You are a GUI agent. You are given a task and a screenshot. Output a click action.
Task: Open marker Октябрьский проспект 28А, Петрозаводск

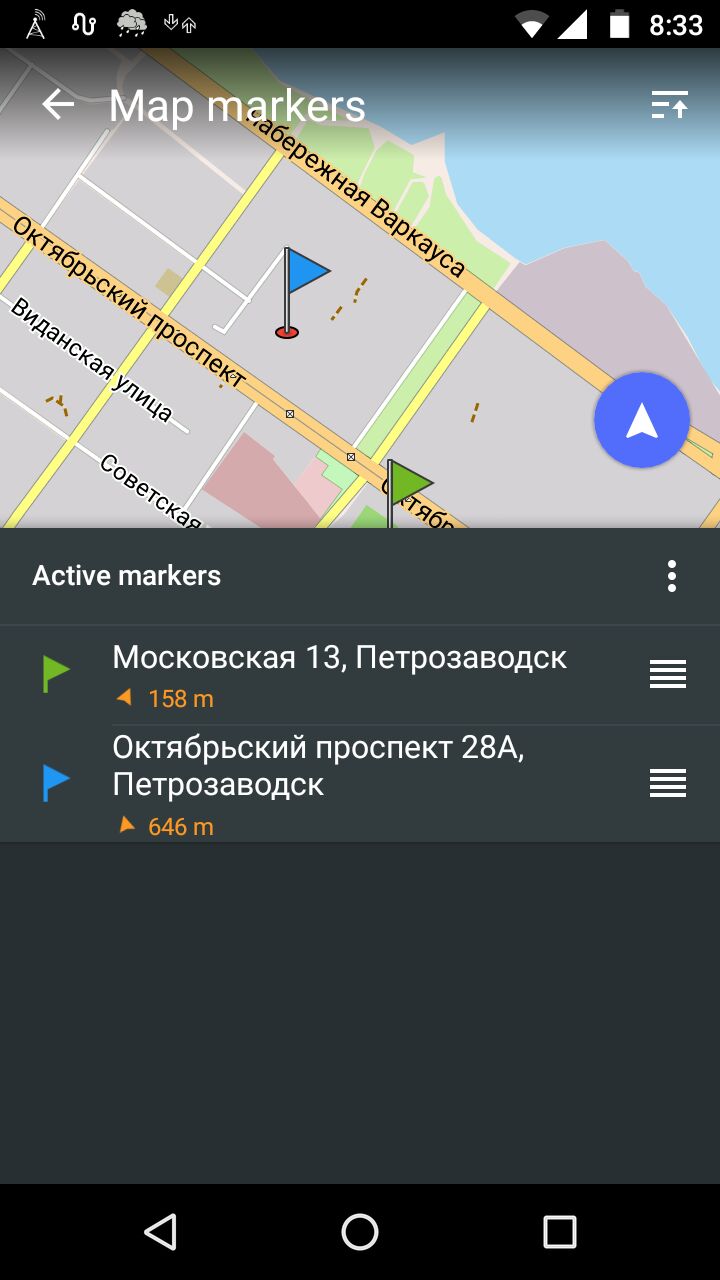360,784
